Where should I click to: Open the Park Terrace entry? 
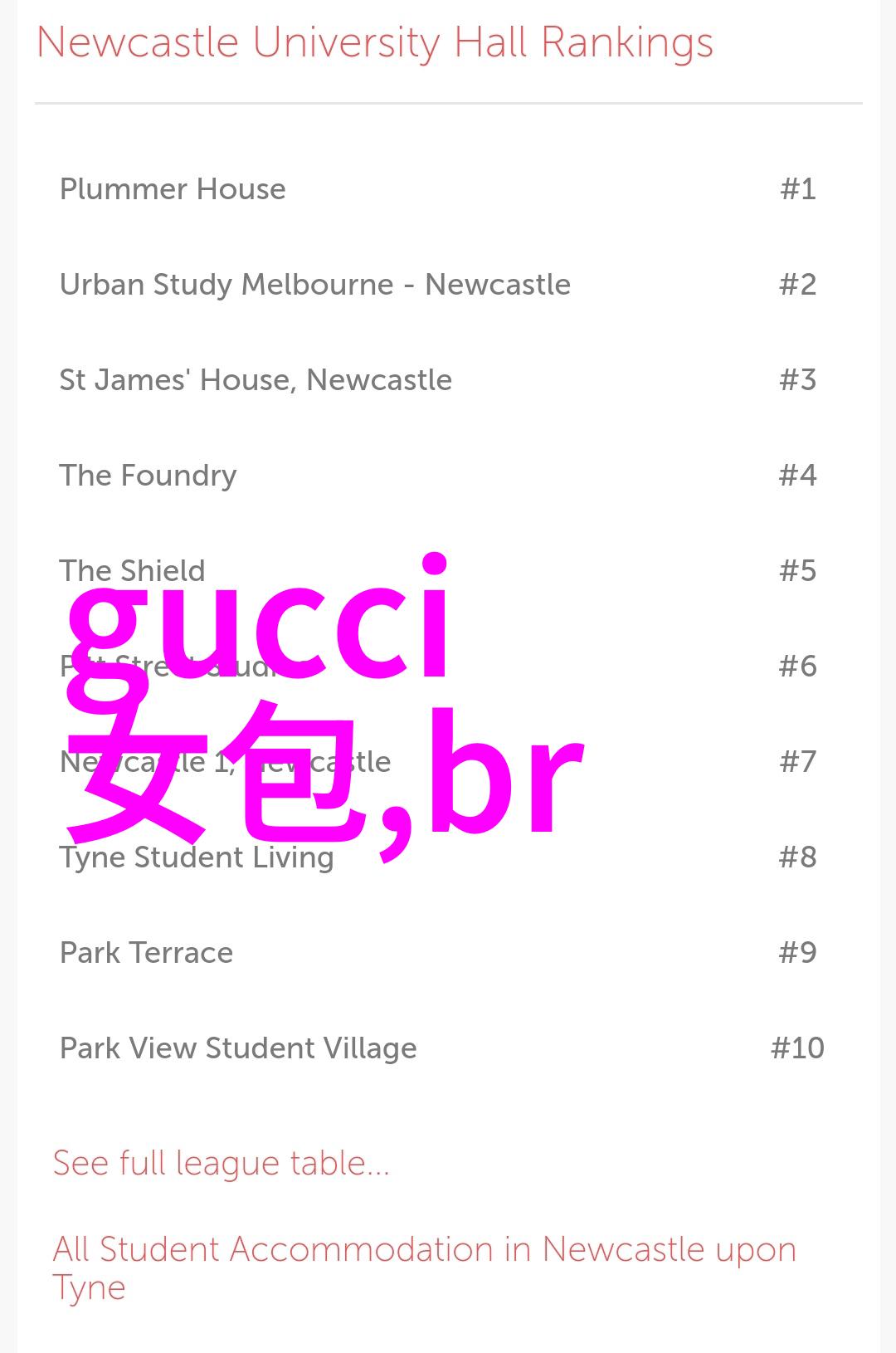coord(146,953)
